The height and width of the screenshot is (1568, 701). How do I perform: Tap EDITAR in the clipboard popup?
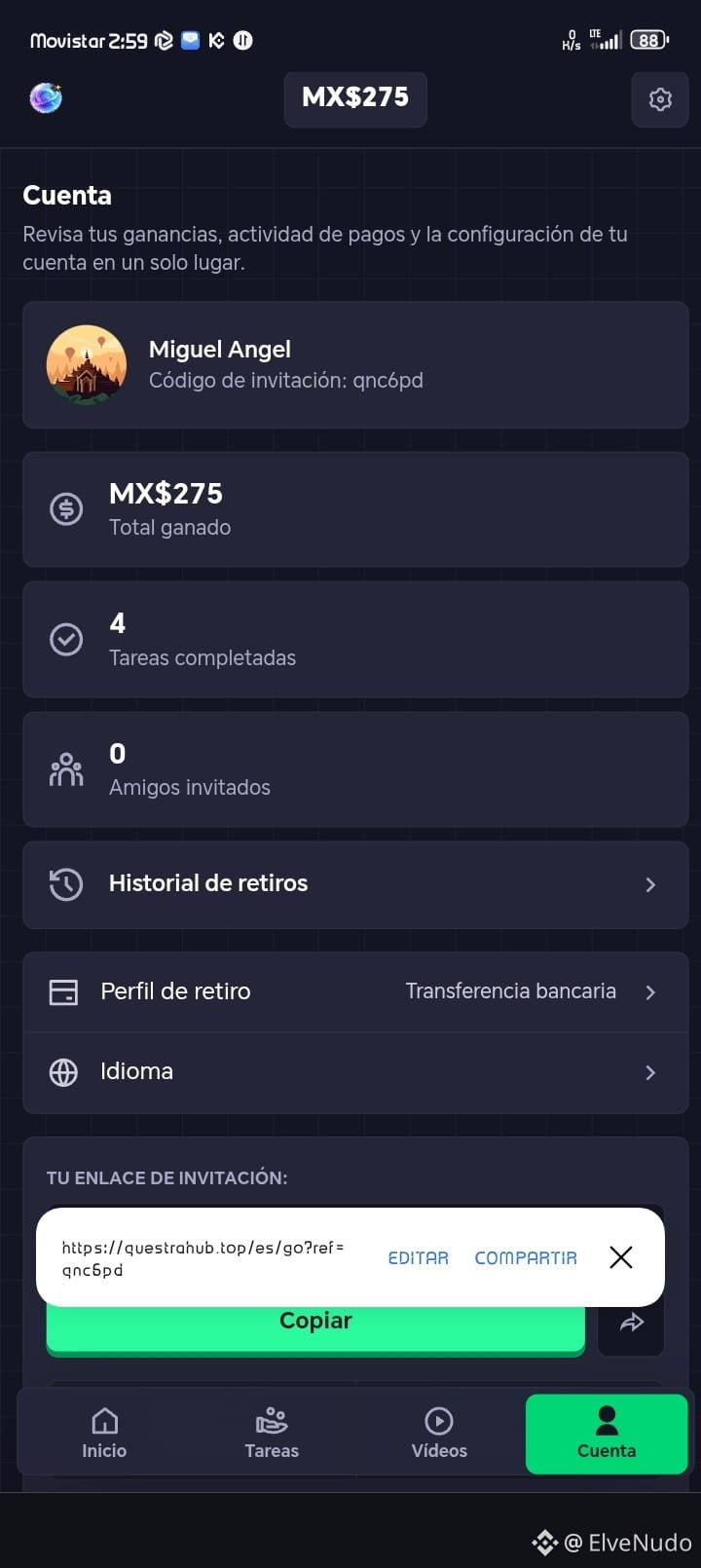pyautogui.click(x=419, y=1257)
